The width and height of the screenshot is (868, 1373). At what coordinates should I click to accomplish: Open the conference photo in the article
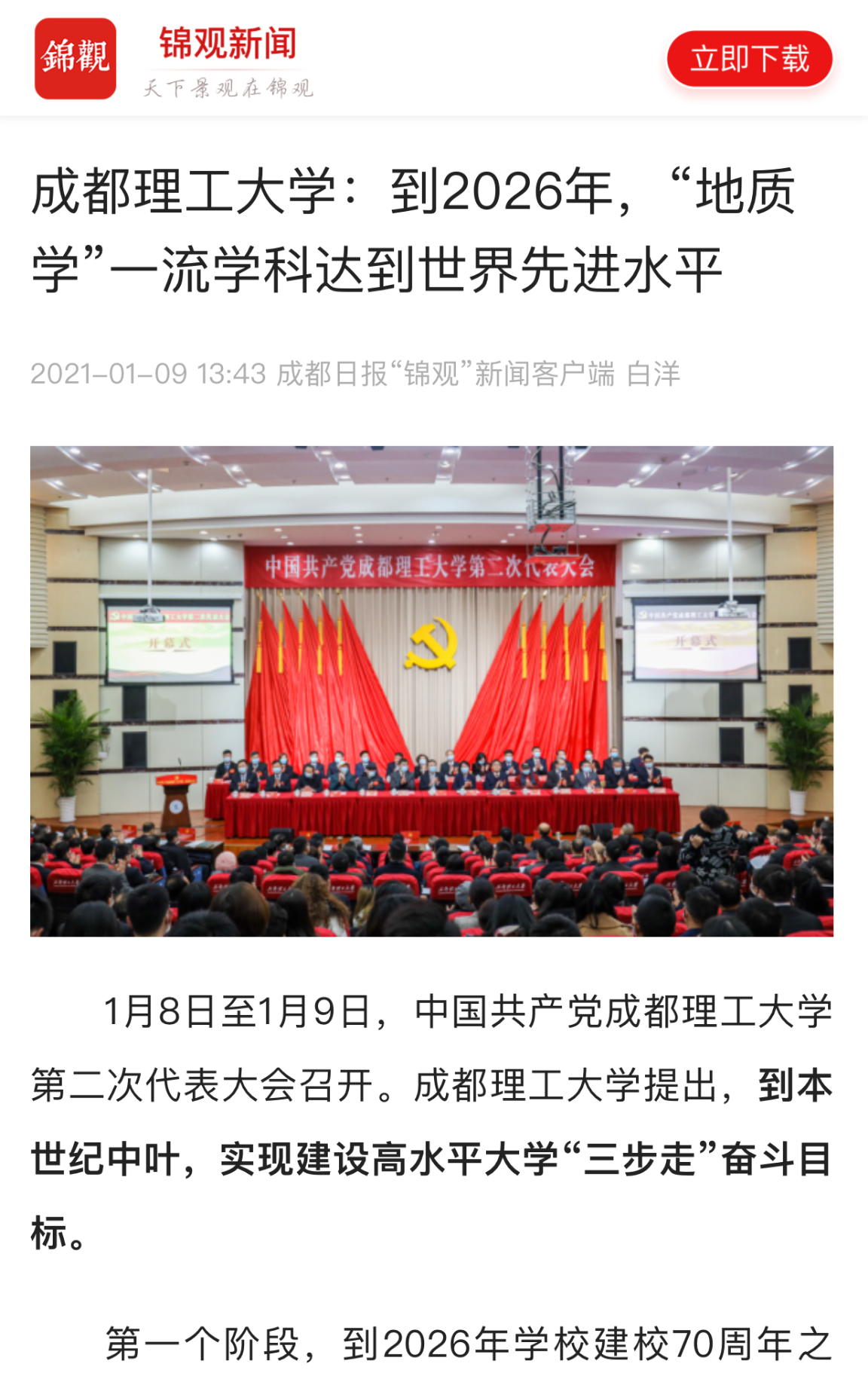tap(432, 690)
